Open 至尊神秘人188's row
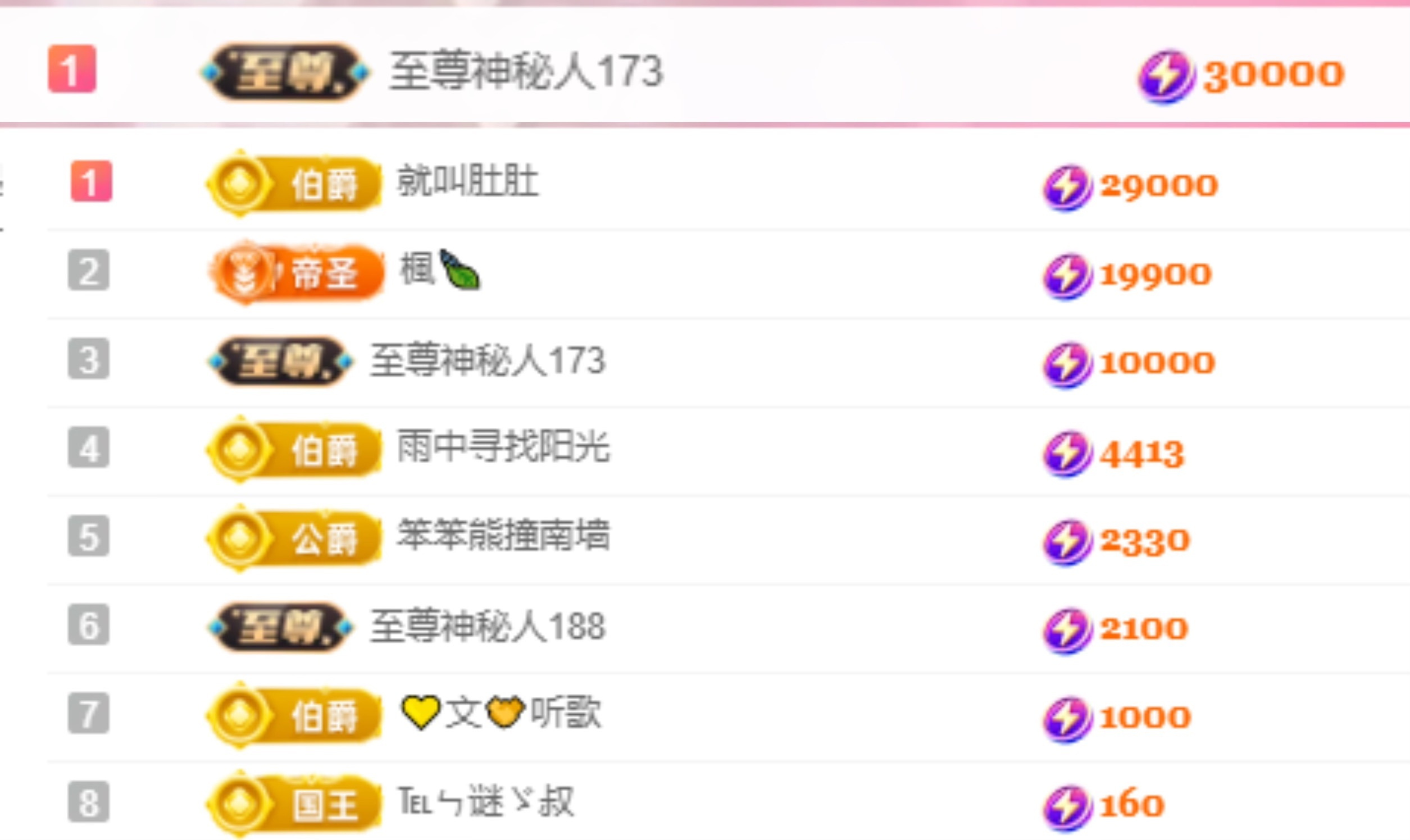This screenshot has width=1410, height=840. click(488, 627)
